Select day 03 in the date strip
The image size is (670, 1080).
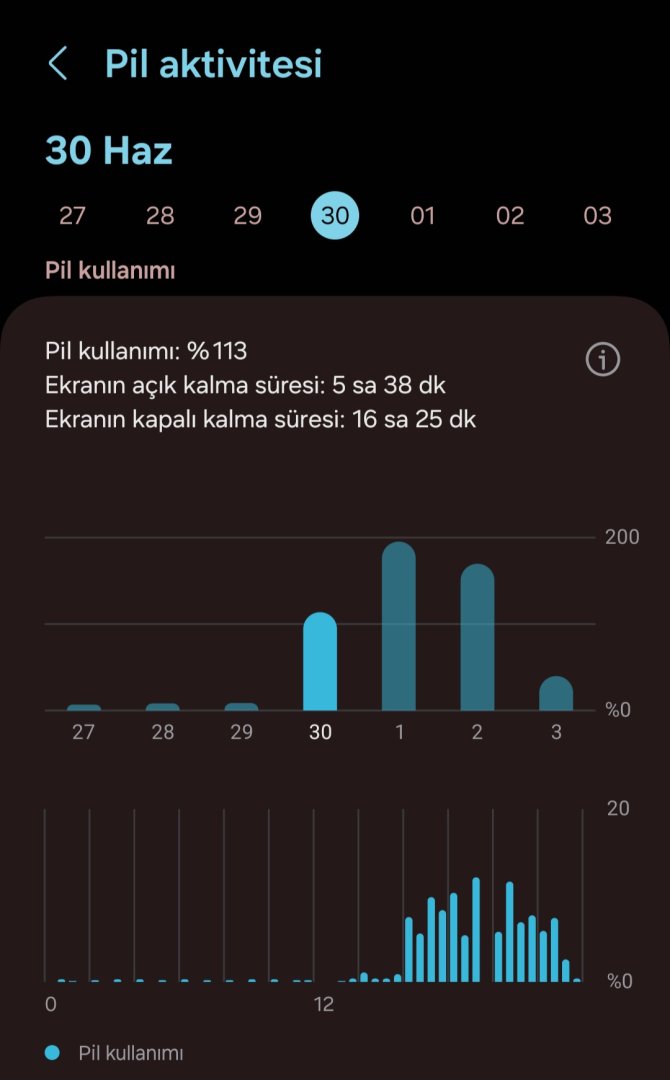tap(598, 216)
